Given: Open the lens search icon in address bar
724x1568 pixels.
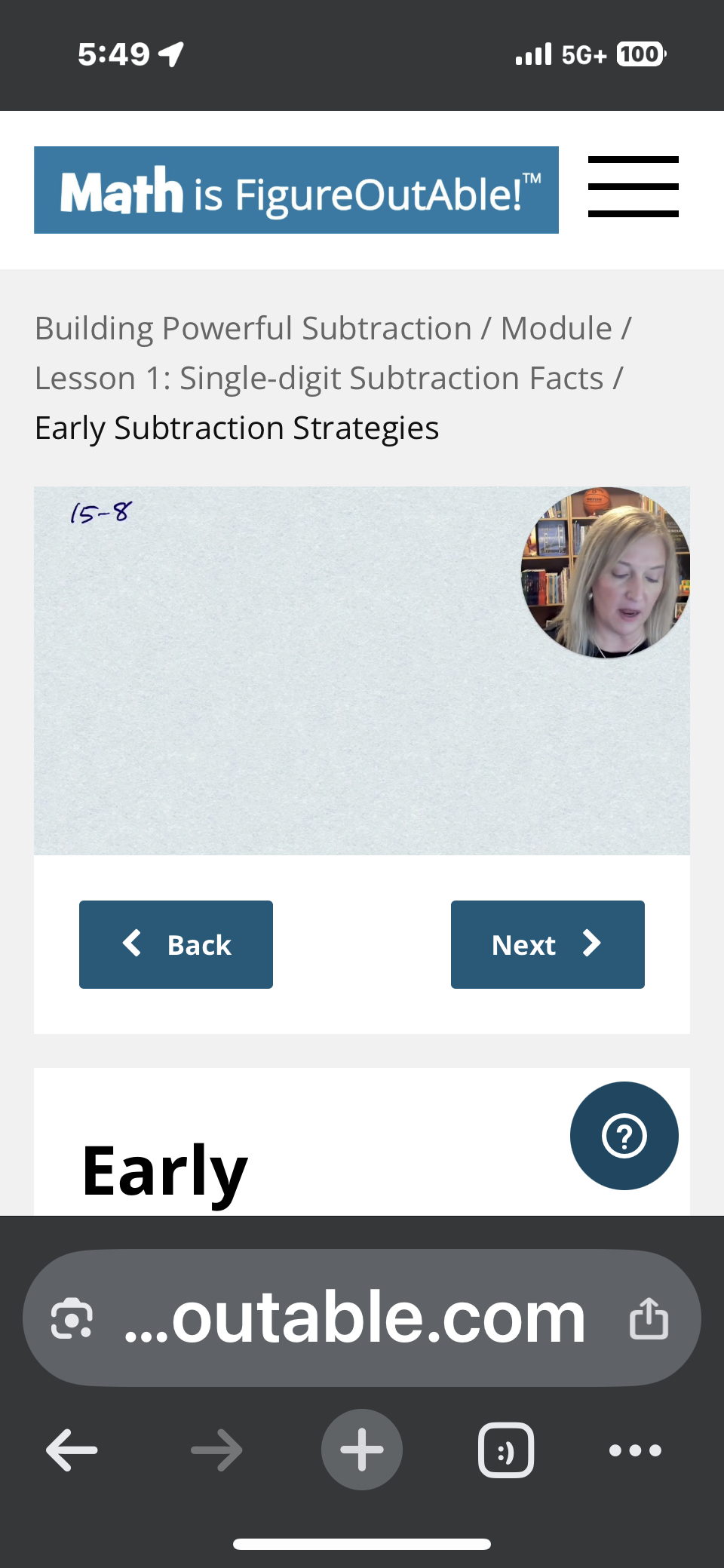Looking at the screenshot, I should coord(72,1318).
